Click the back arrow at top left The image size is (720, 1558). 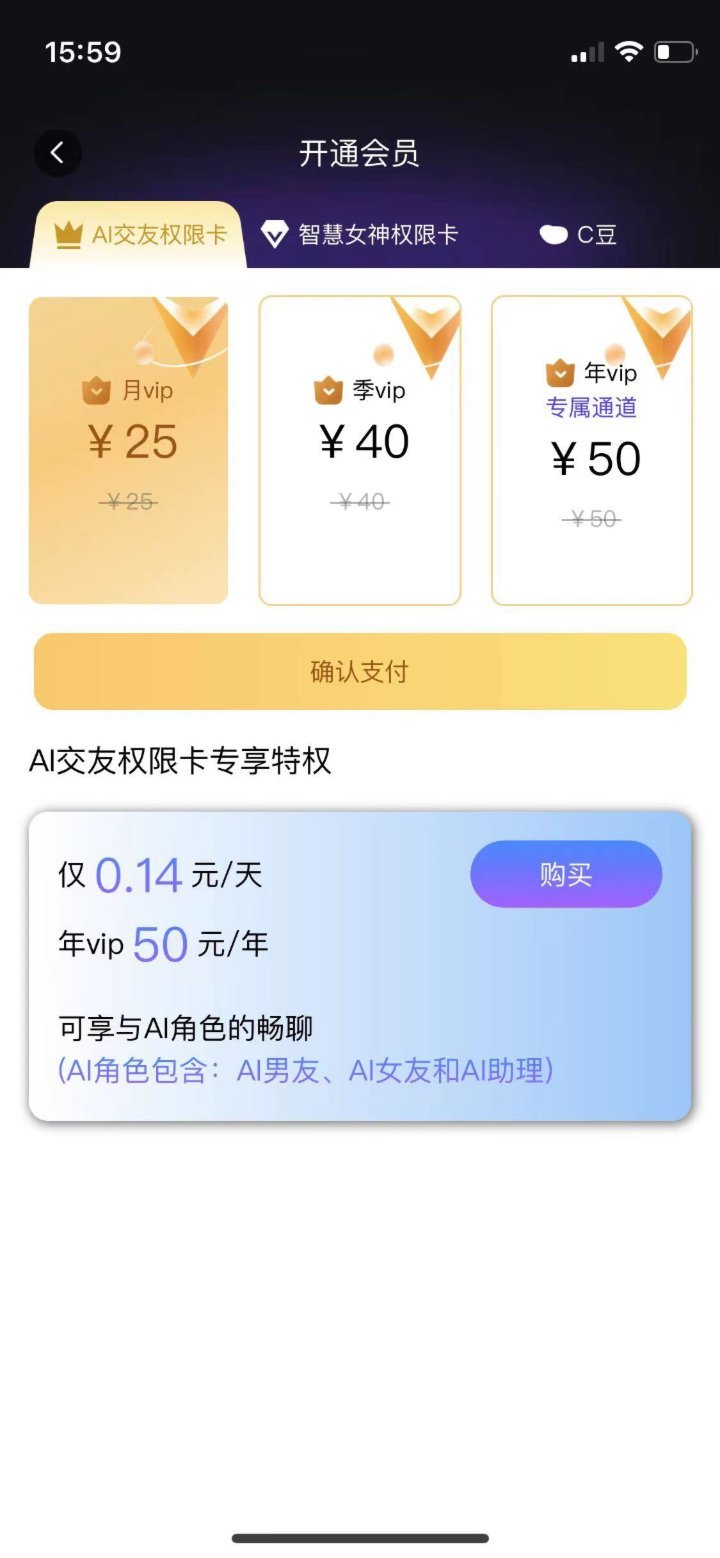[57, 153]
